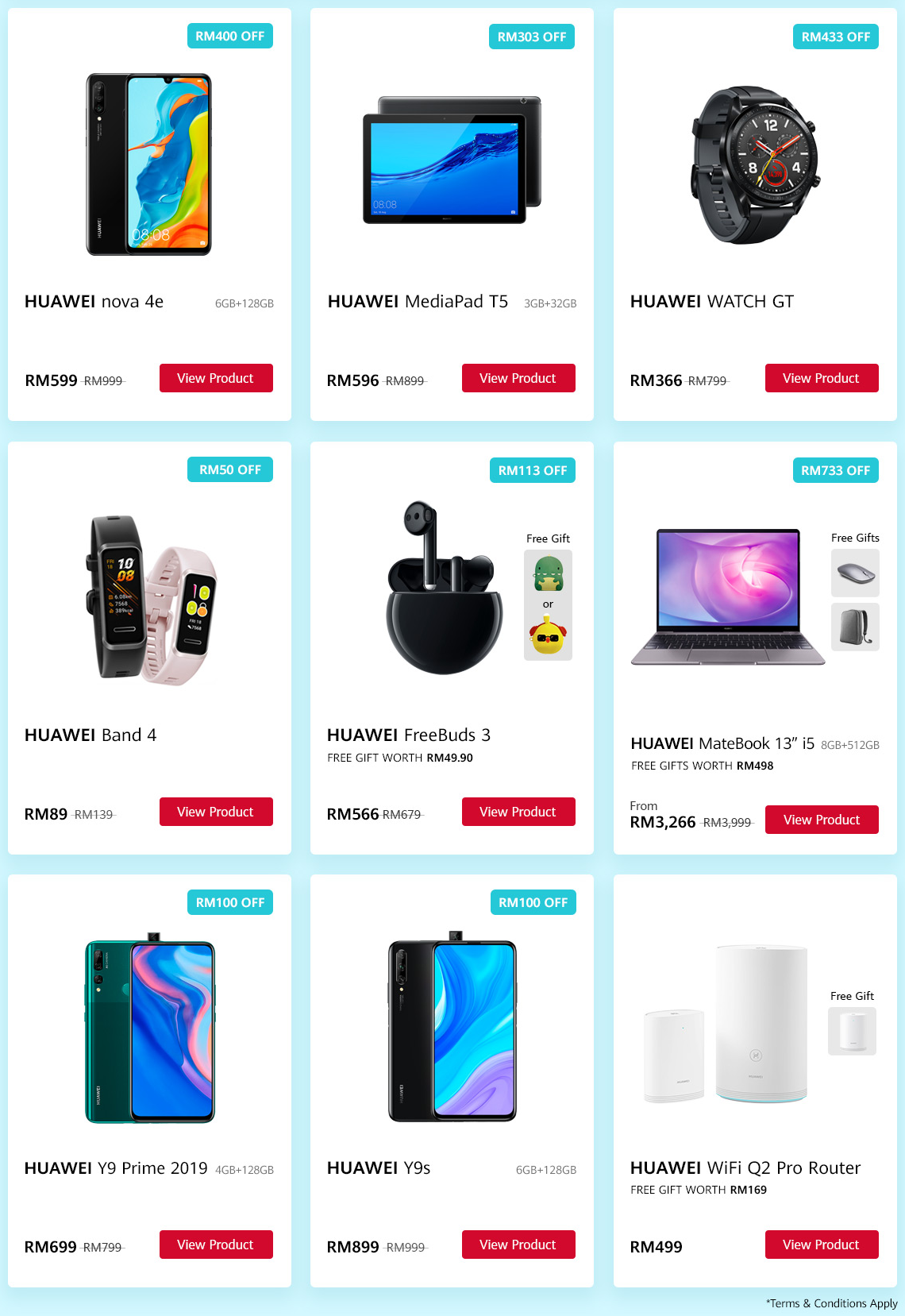905x1316 pixels.
Task: View product for HUAWEI WATCH GT
Action: [822, 378]
